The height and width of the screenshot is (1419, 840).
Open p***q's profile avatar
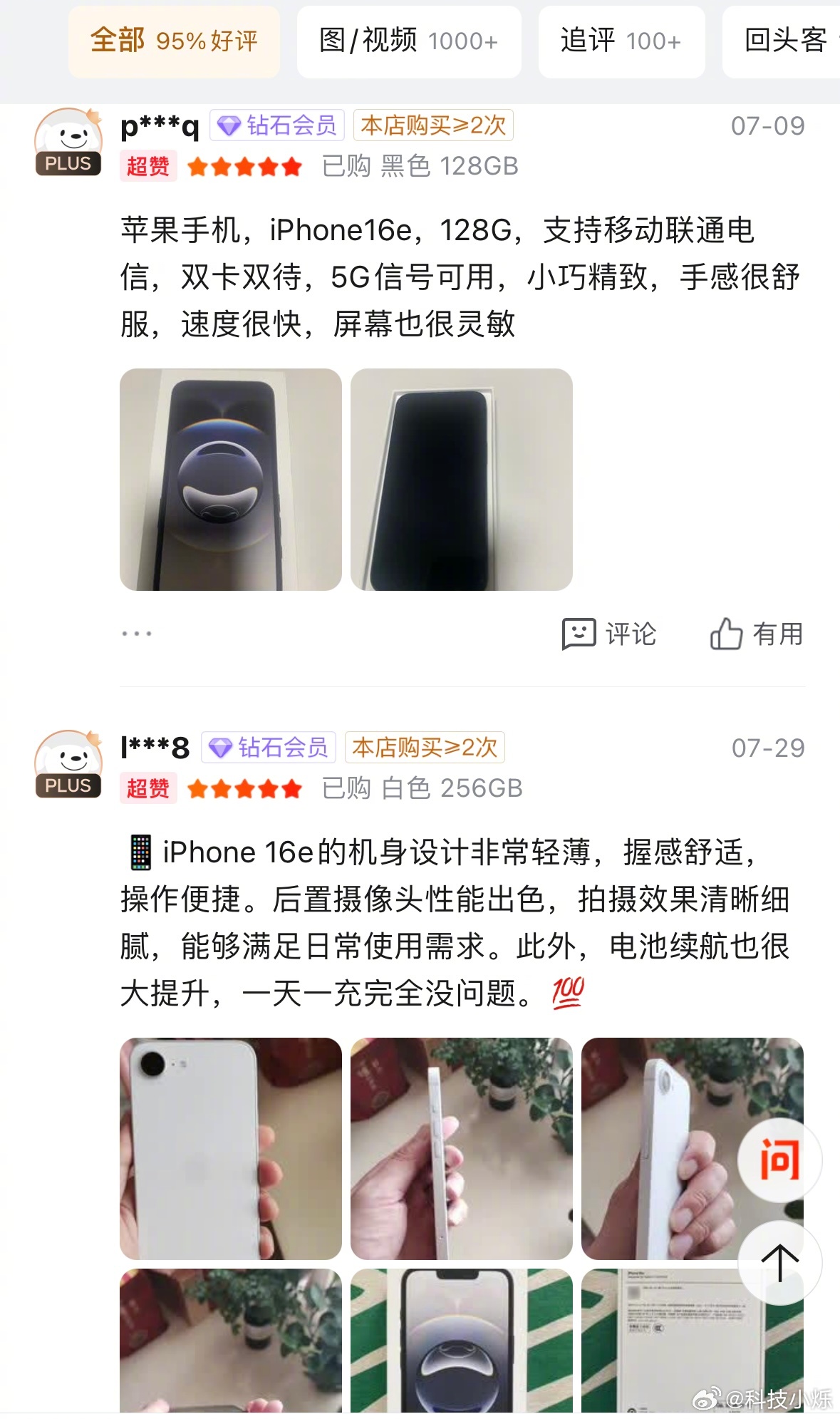click(68, 142)
